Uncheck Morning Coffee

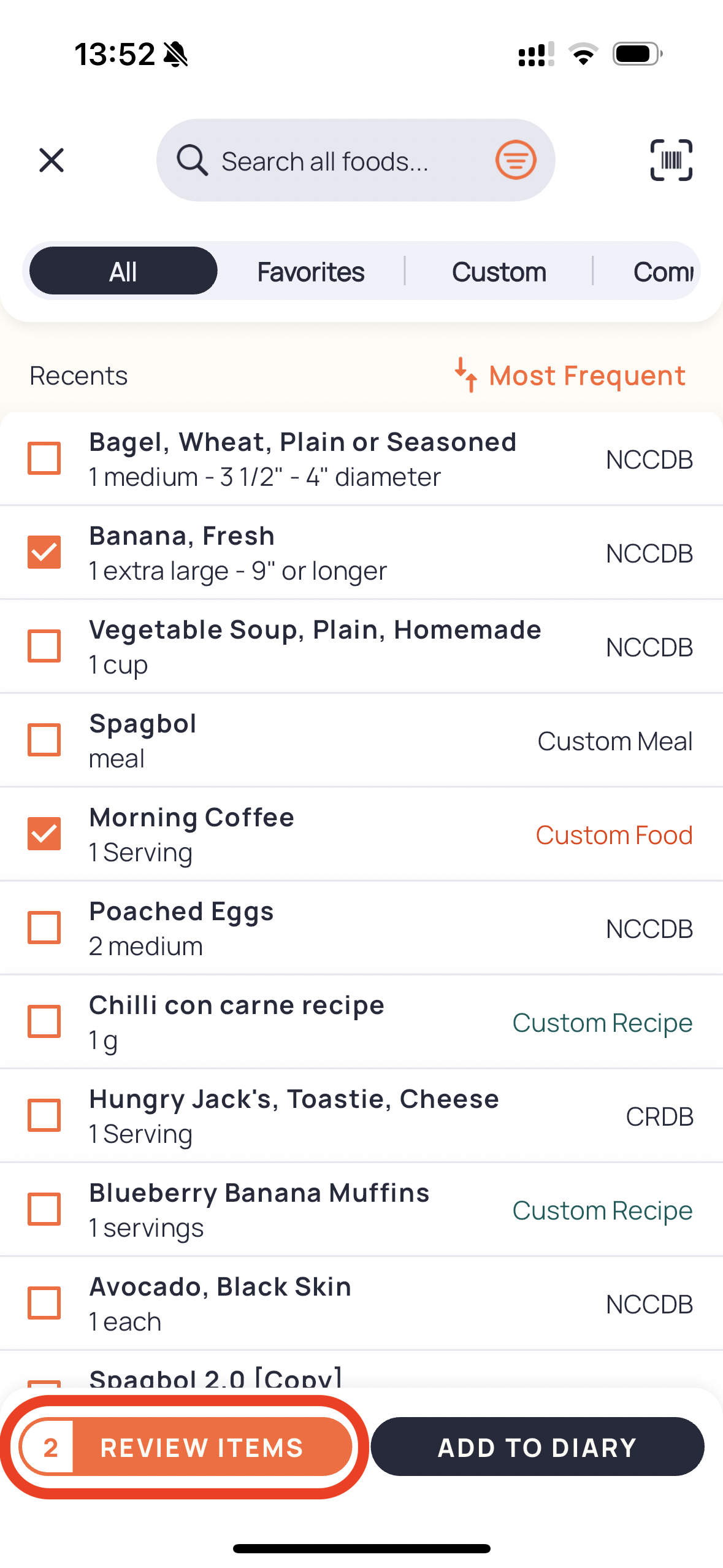click(x=44, y=834)
